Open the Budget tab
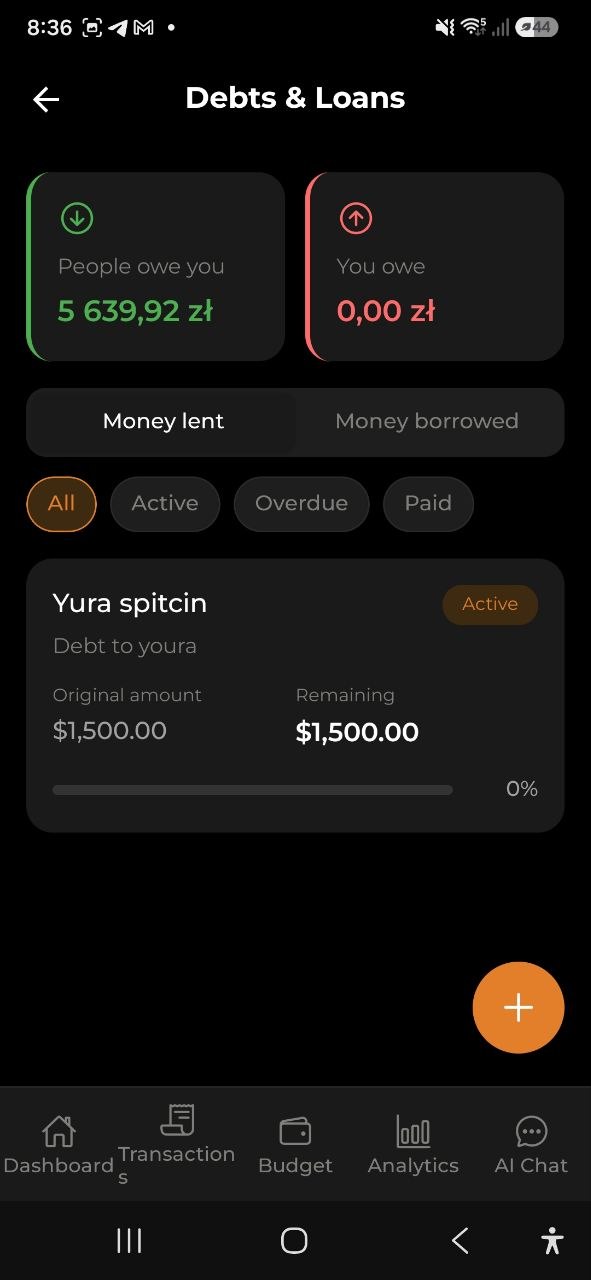591x1280 pixels. click(295, 1145)
